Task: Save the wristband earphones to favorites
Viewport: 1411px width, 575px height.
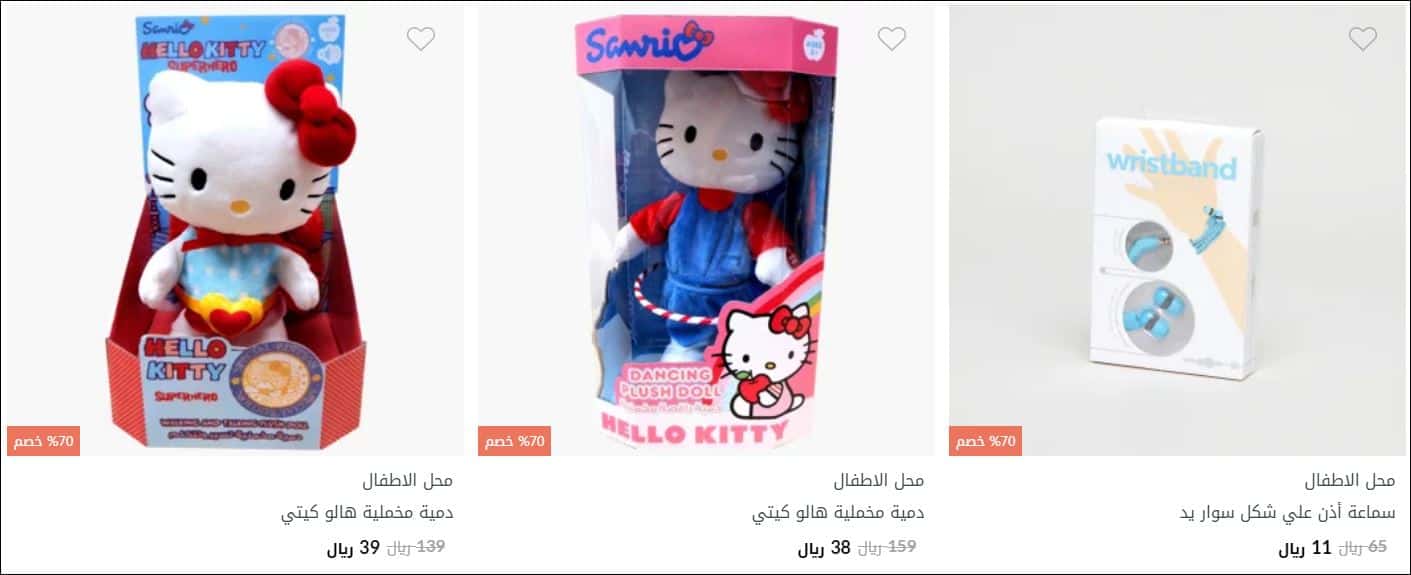Action: 1362,39
